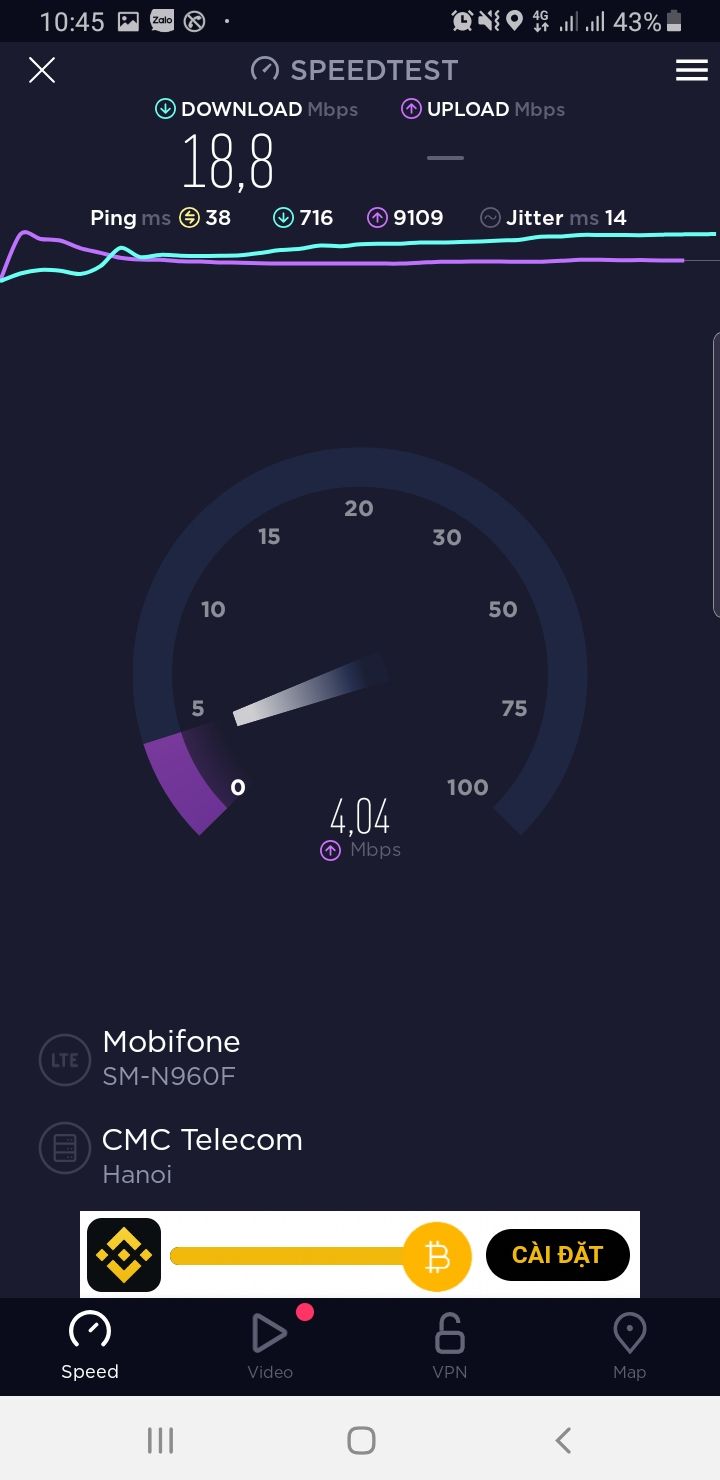The image size is (720, 1480).
Task: Select the Speed tab in bottom navigation
Action: click(x=90, y=1346)
